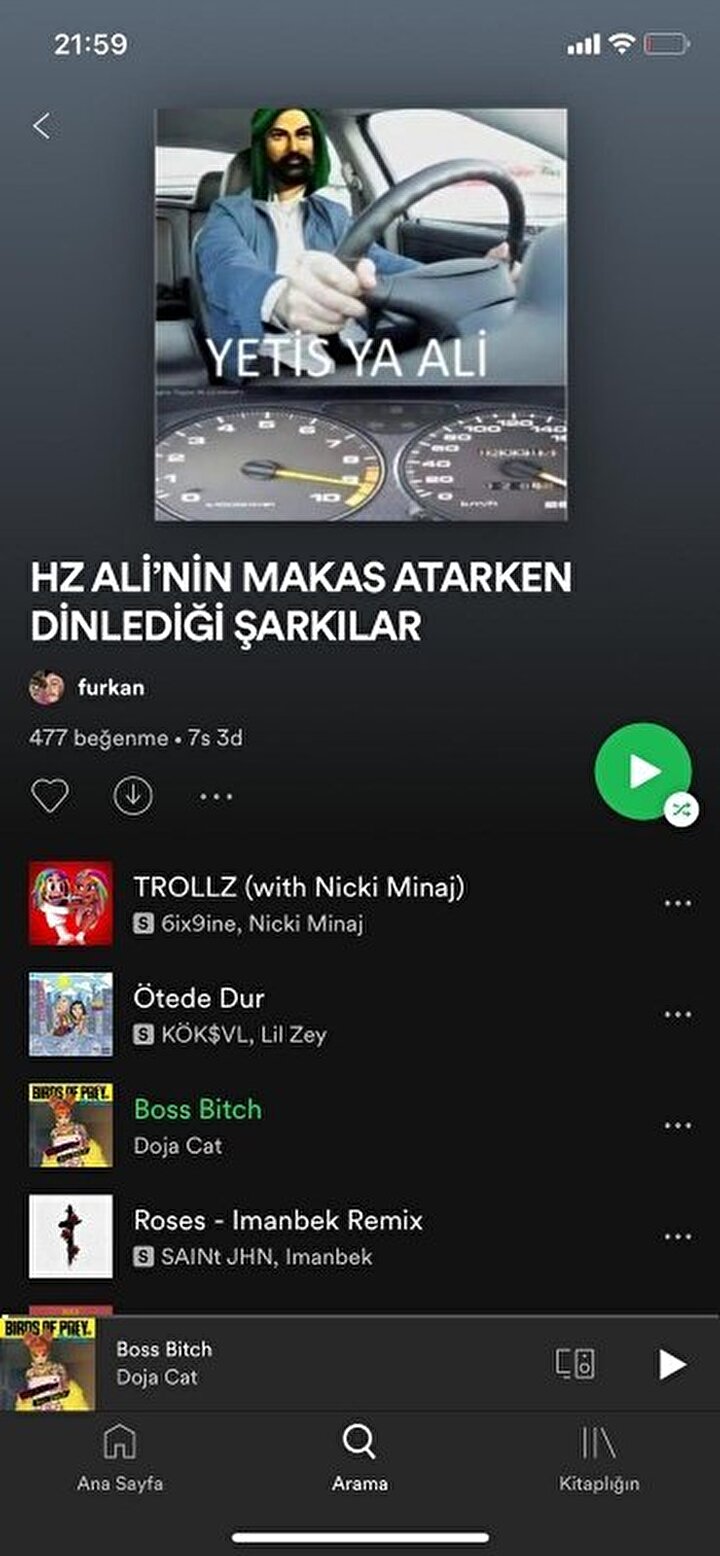Switch to the Kitaplığın tab
The width and height of the screenshot is (720, 1556).
click(599, 1457)
